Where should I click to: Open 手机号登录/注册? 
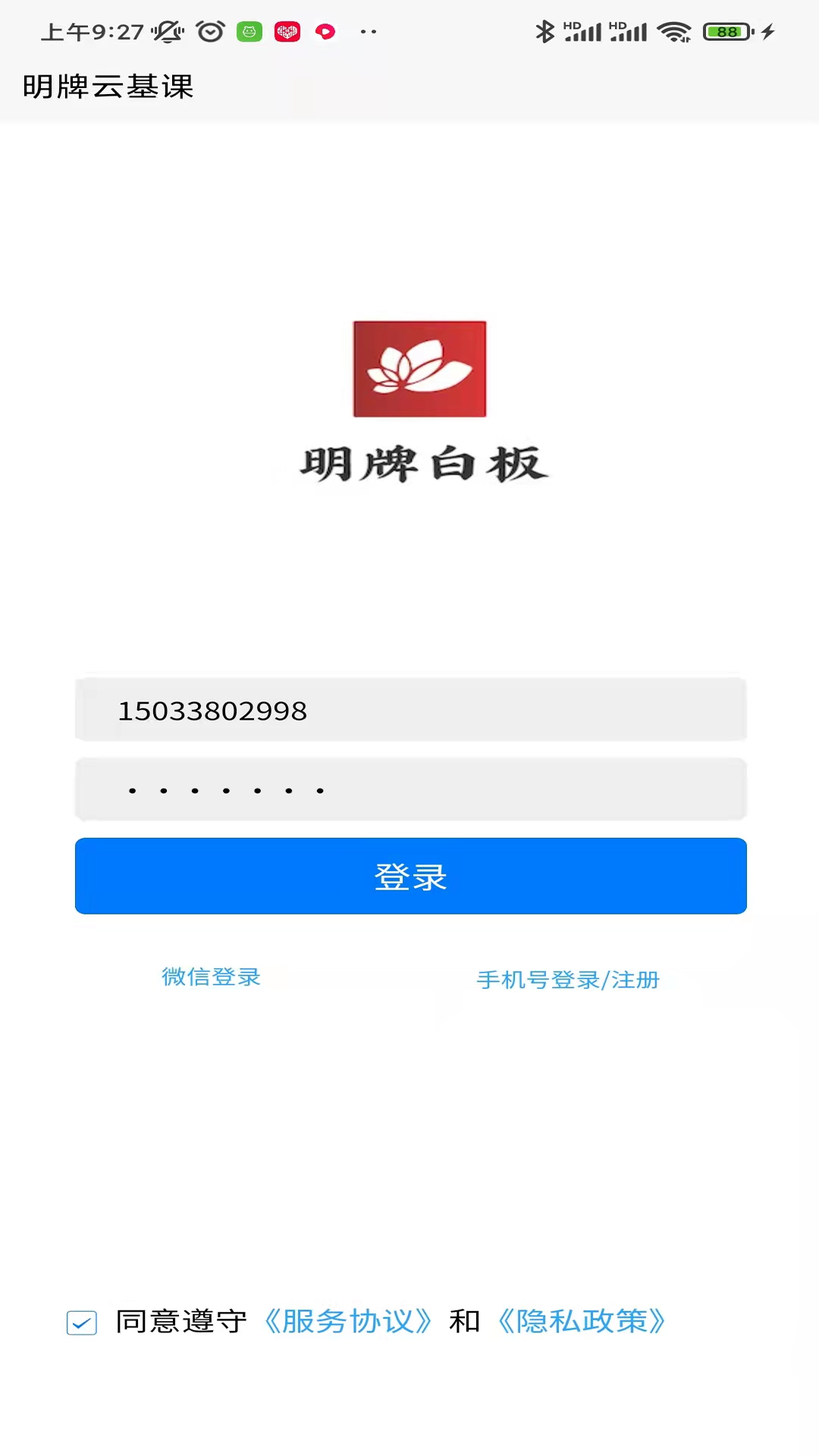tap(568, 980)
